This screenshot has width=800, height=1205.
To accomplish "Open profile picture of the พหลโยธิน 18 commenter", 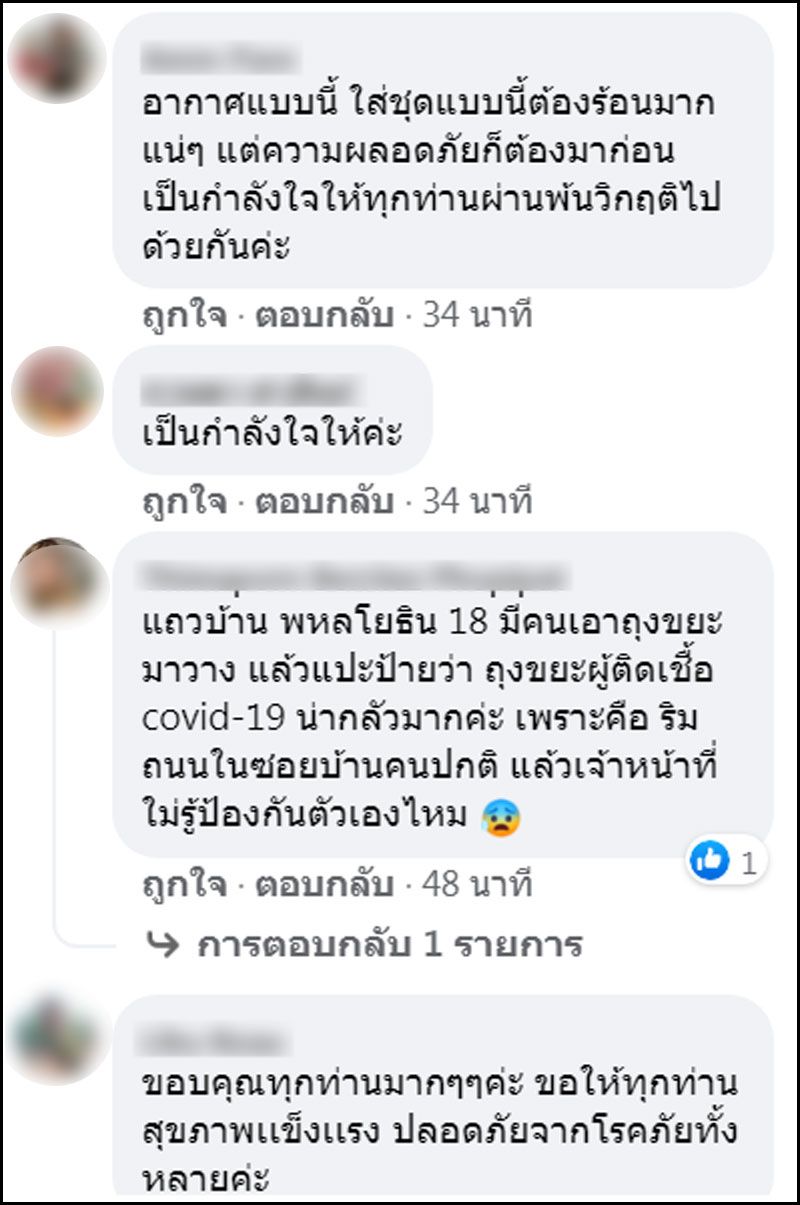I will (56, 582).
